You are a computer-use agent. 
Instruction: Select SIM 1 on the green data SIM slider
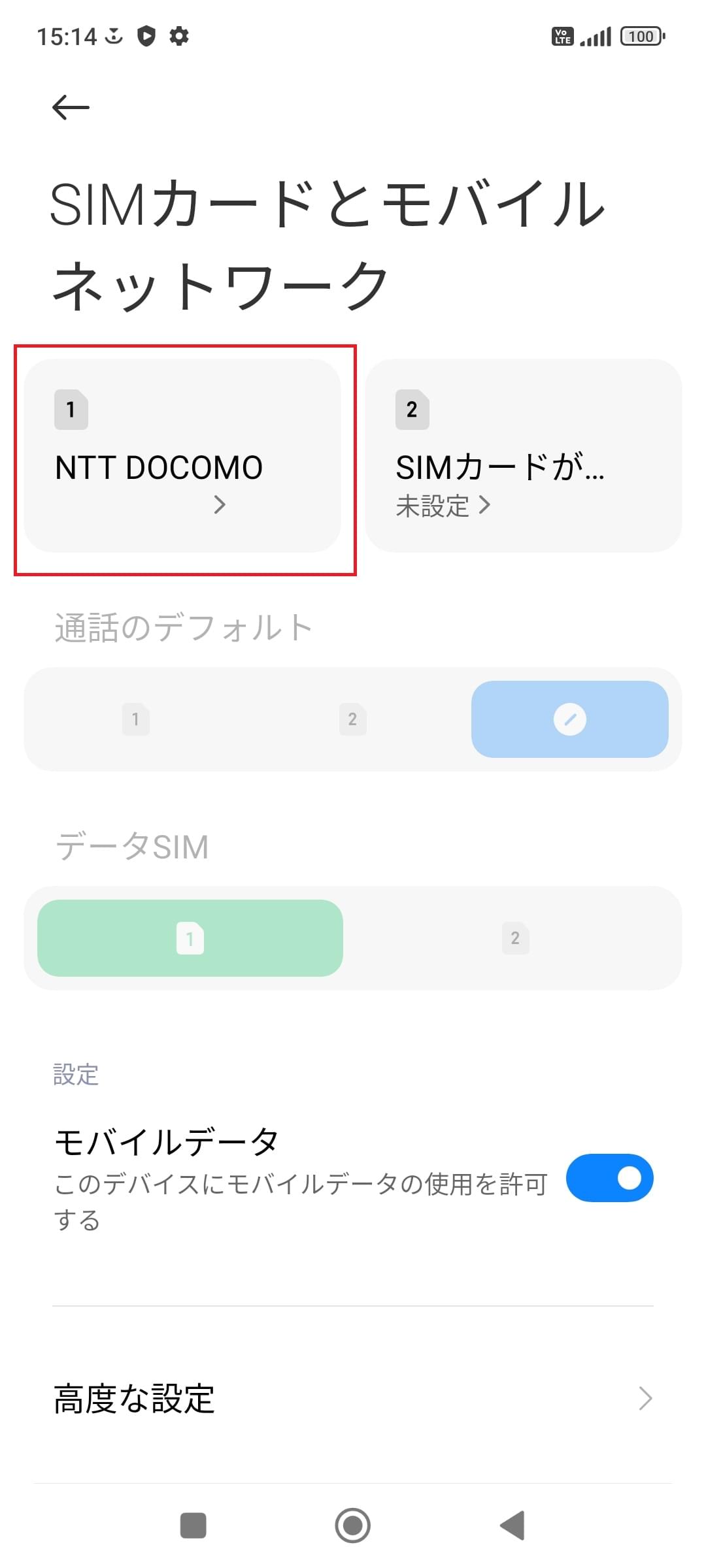click(190, 939)
